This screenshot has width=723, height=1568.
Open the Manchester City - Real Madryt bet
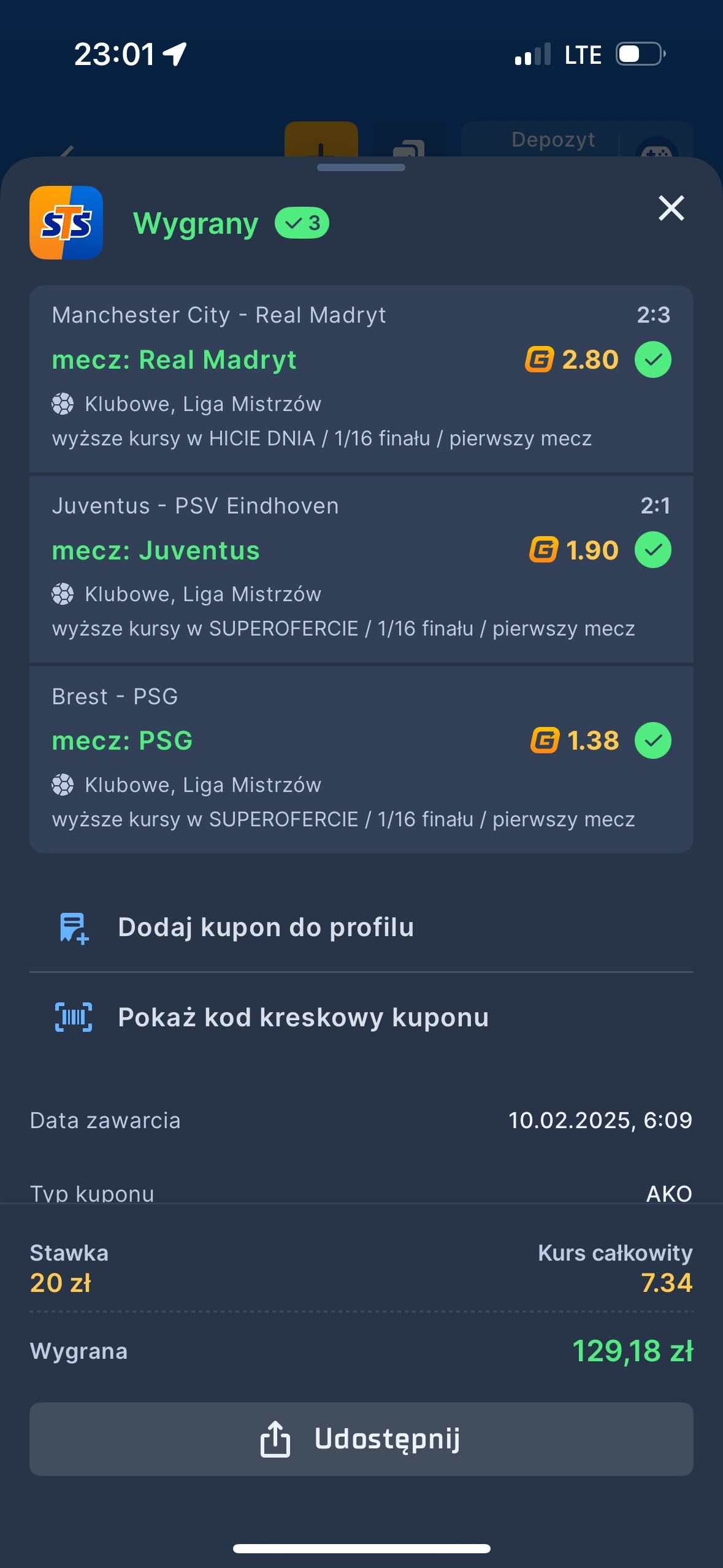click(361, 378)
